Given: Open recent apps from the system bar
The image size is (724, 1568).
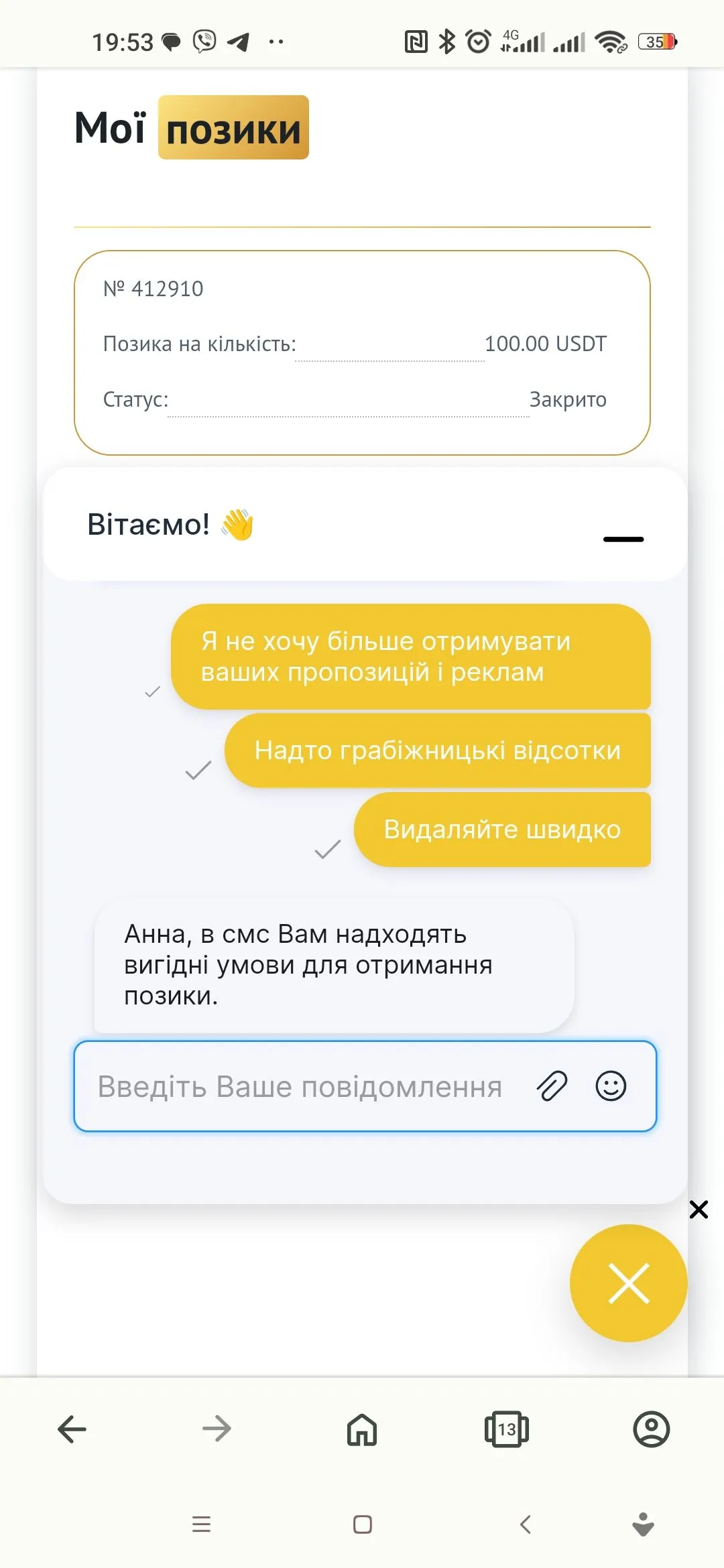Looking at the screenshot, I should click(x=201, y=1524).
